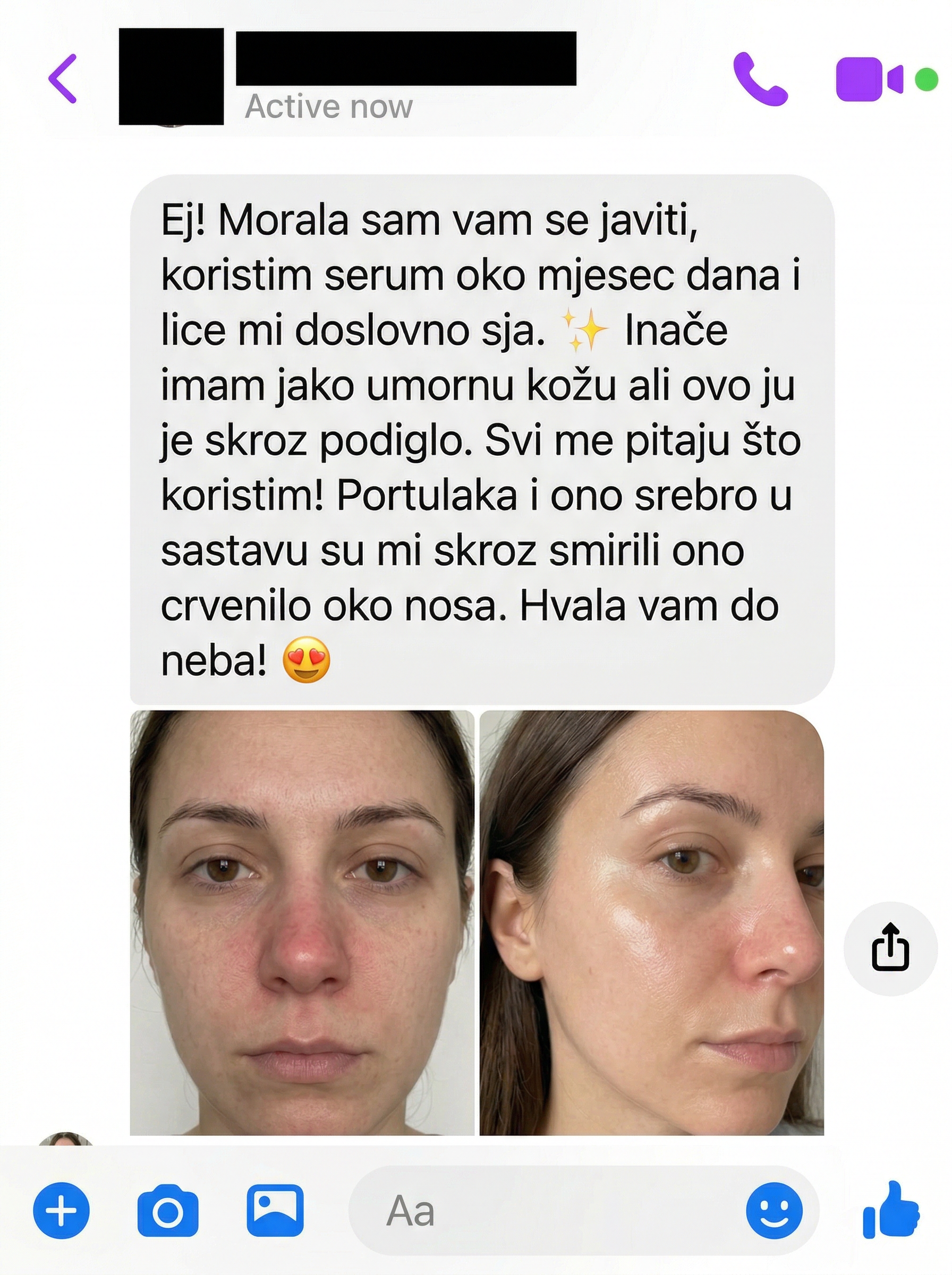Start a video call
The height and width of the screenshot is (1275, 952).
click(x=869, y=79)
